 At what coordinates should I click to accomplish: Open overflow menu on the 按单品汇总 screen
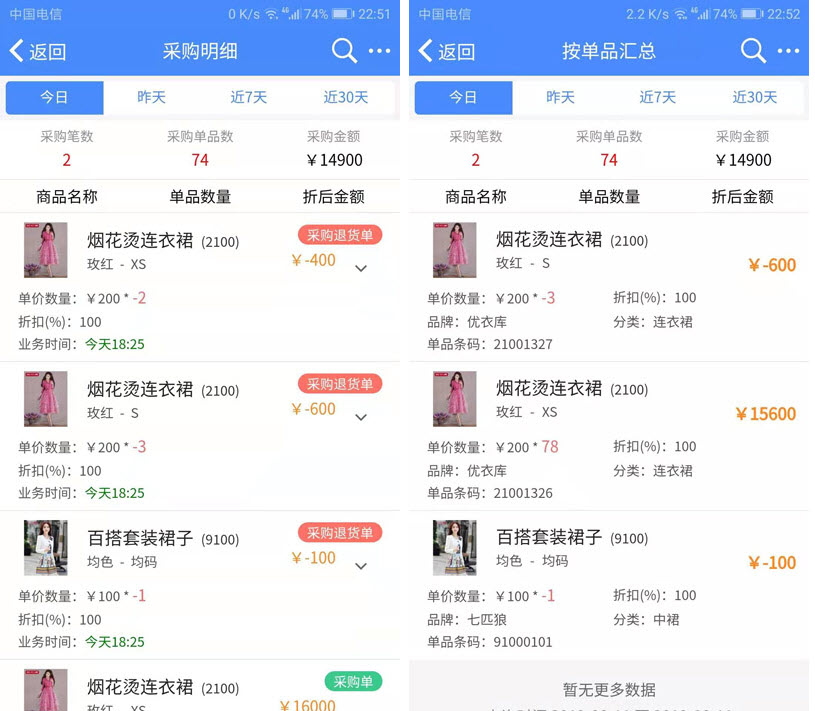pyautogui.click(x=789, y=51)
